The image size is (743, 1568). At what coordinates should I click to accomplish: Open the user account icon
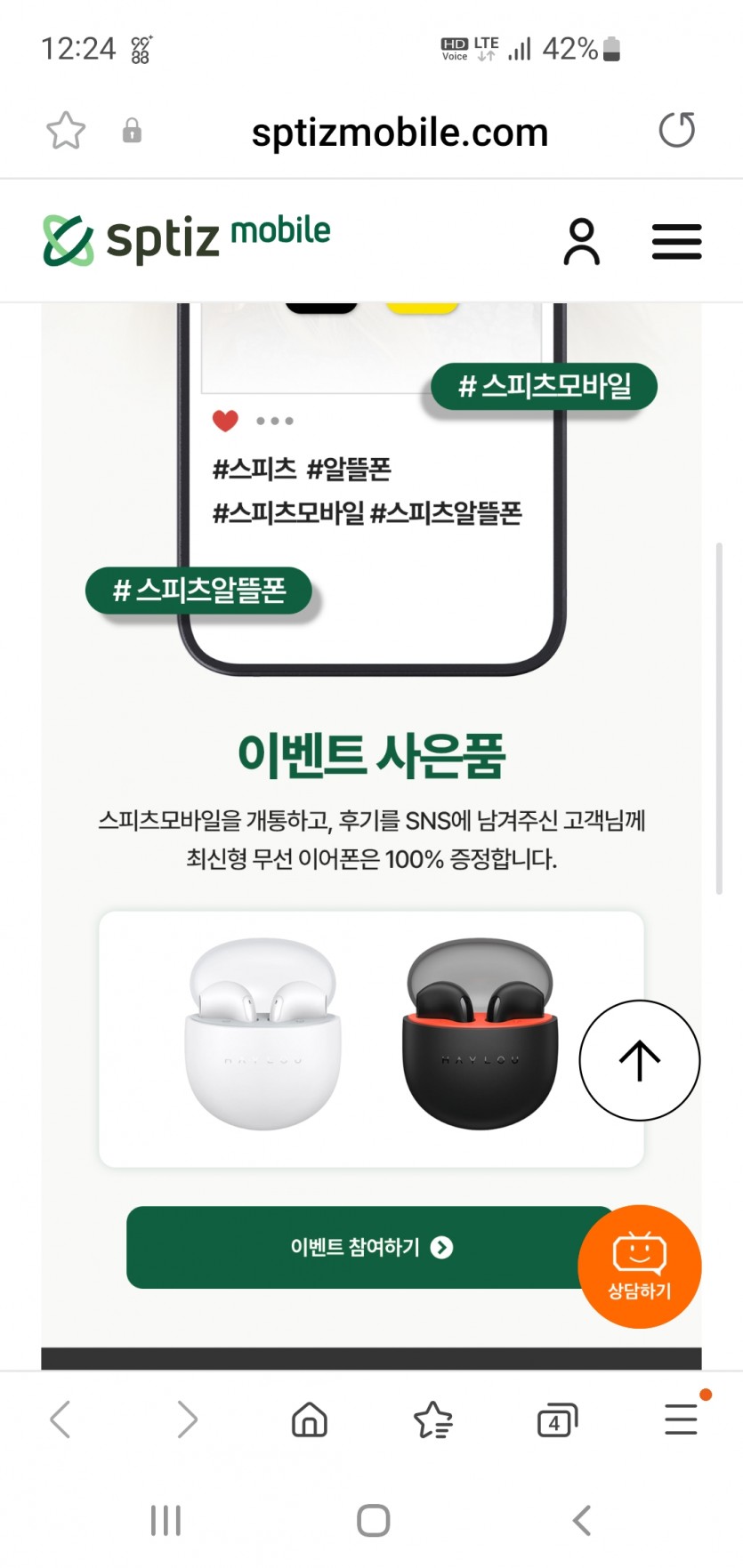point(581,241)
